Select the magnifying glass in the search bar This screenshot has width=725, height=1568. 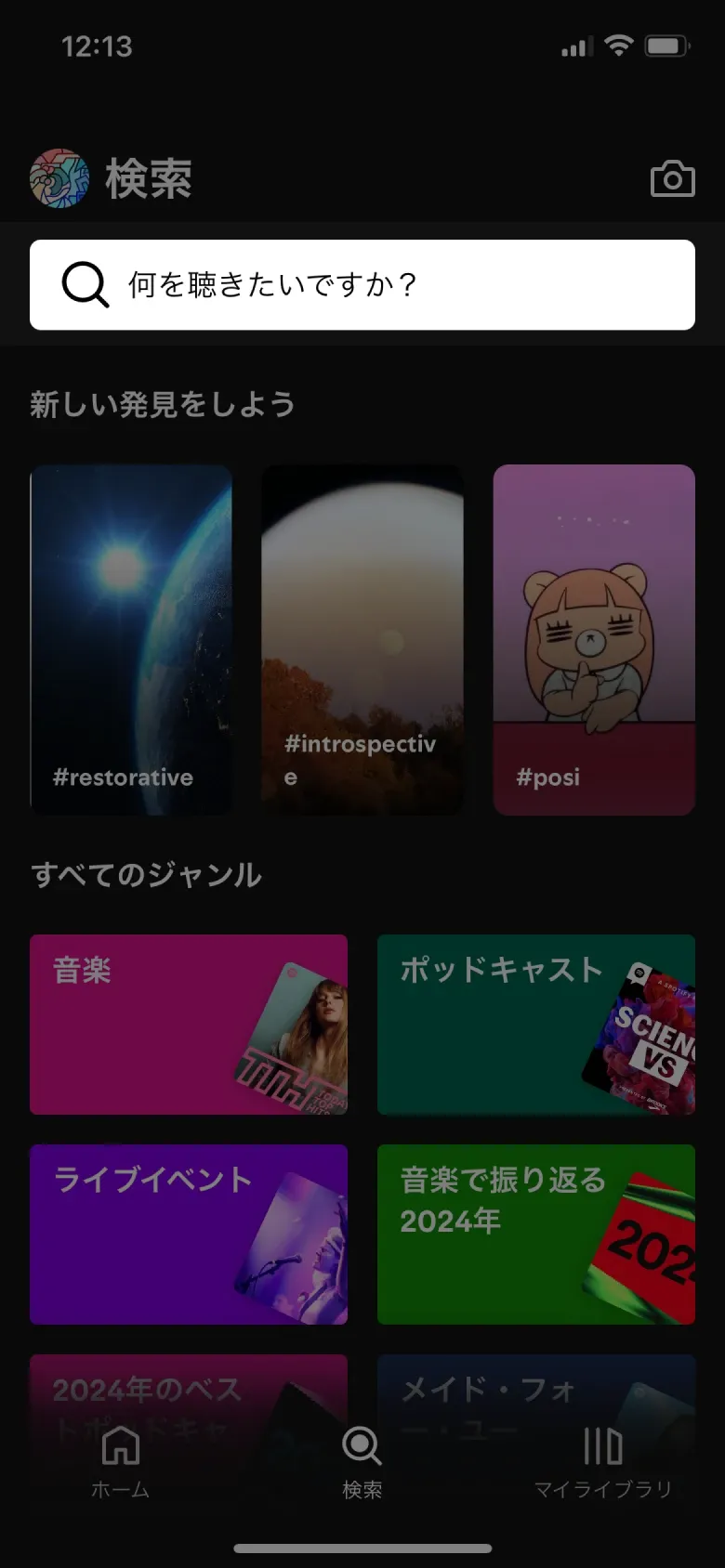pyautogui.click(x=84, y=285)
